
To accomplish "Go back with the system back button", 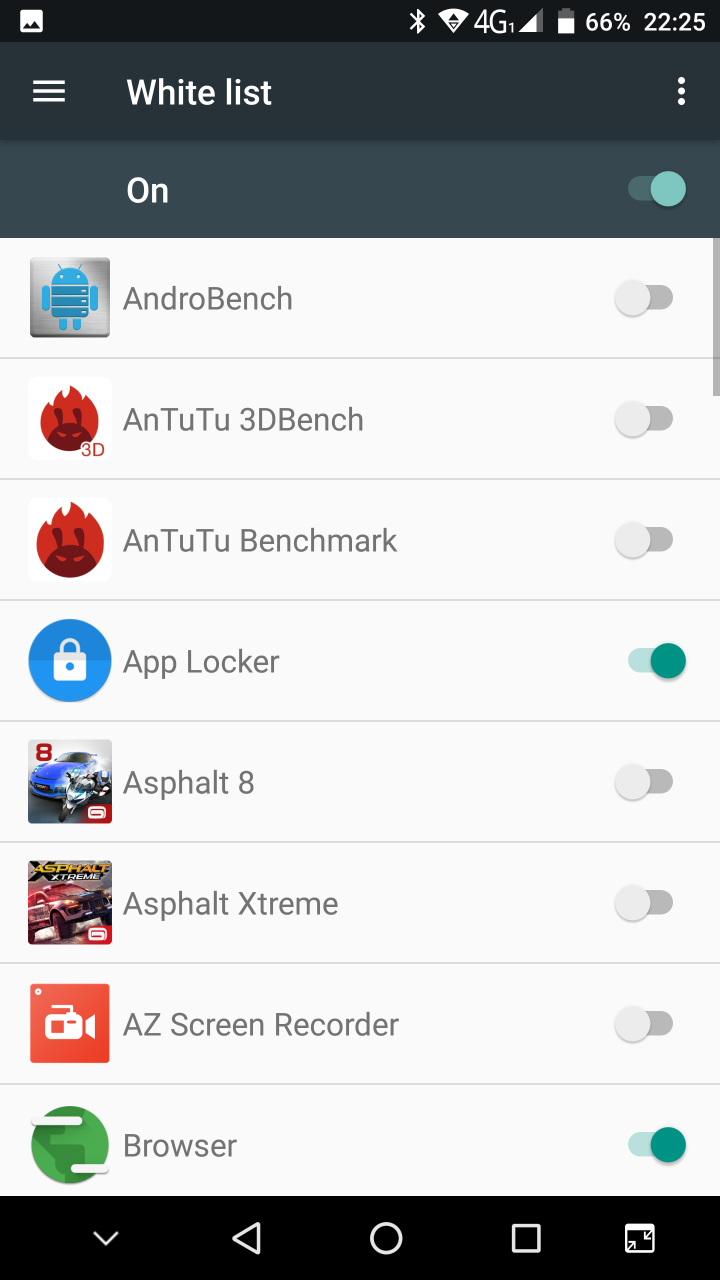I will pyautogui.click(x=246, y=1238).
